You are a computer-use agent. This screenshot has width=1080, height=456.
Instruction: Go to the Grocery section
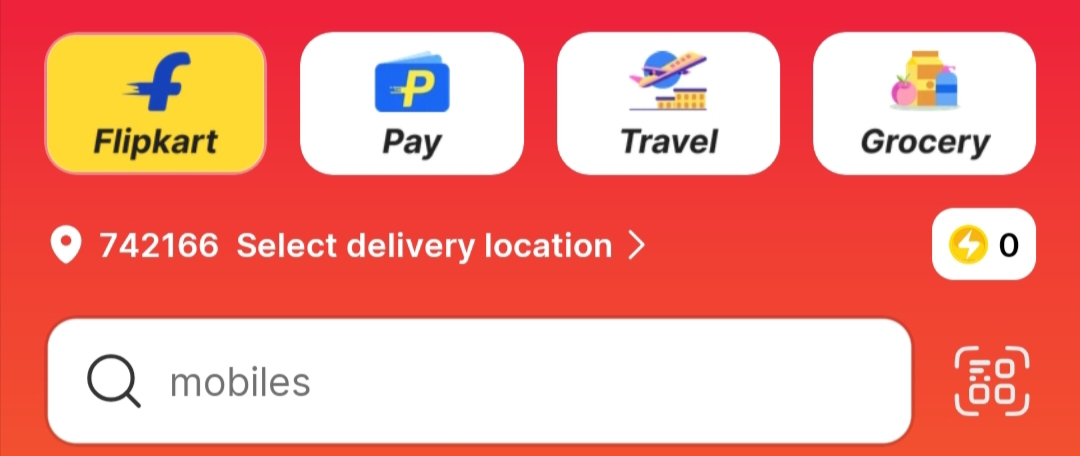tap(924, 103)
